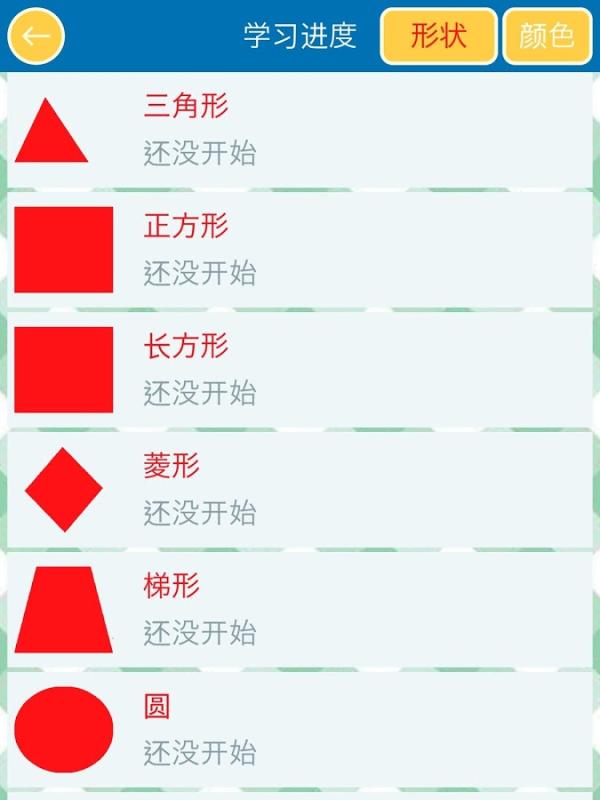Screen dimensions: 600x800
Task: Open the 三角形 row
Action: coord(300,130)
